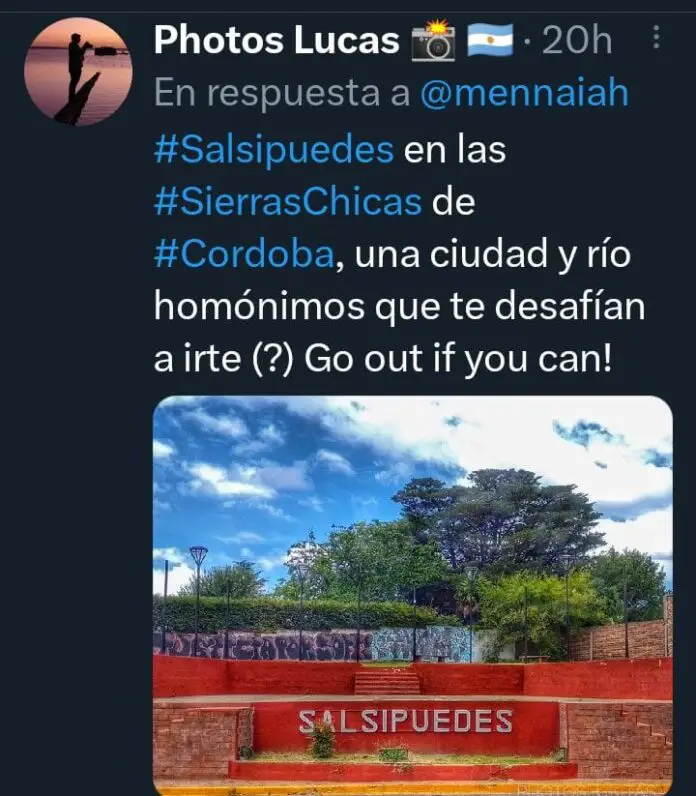View the Salsipuedes photo full screen
The image size is (696, 796).
(x=412, y=594)
